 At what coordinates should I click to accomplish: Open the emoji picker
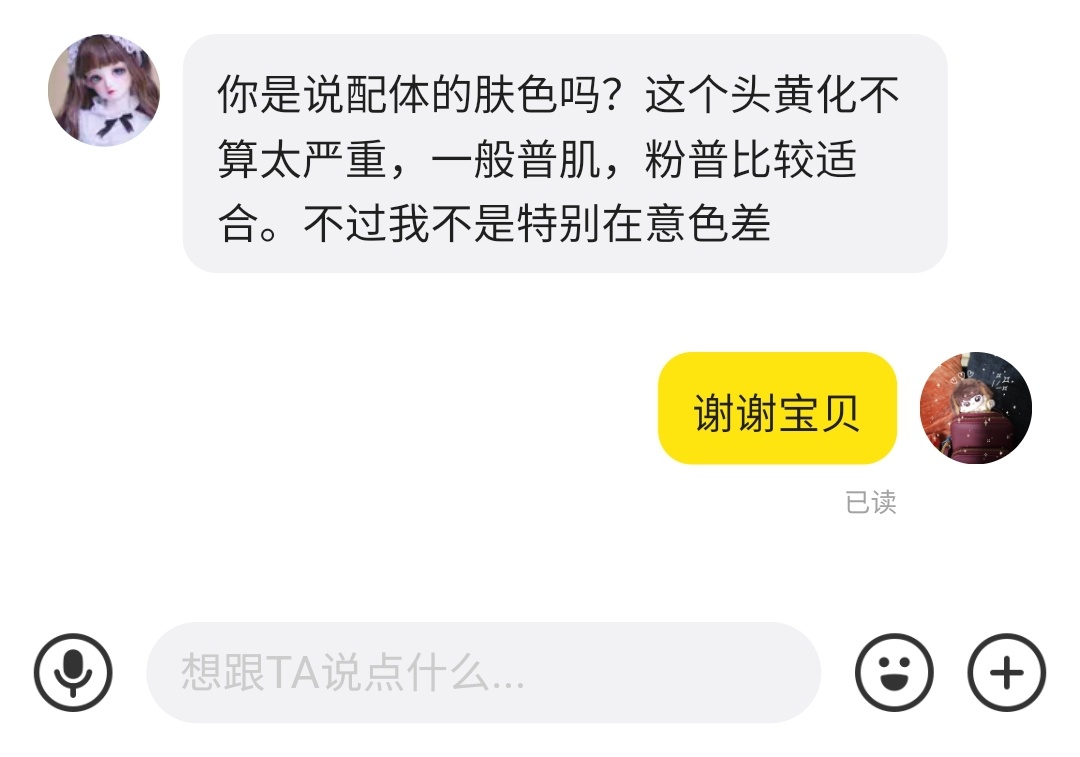tap(894, 673)
